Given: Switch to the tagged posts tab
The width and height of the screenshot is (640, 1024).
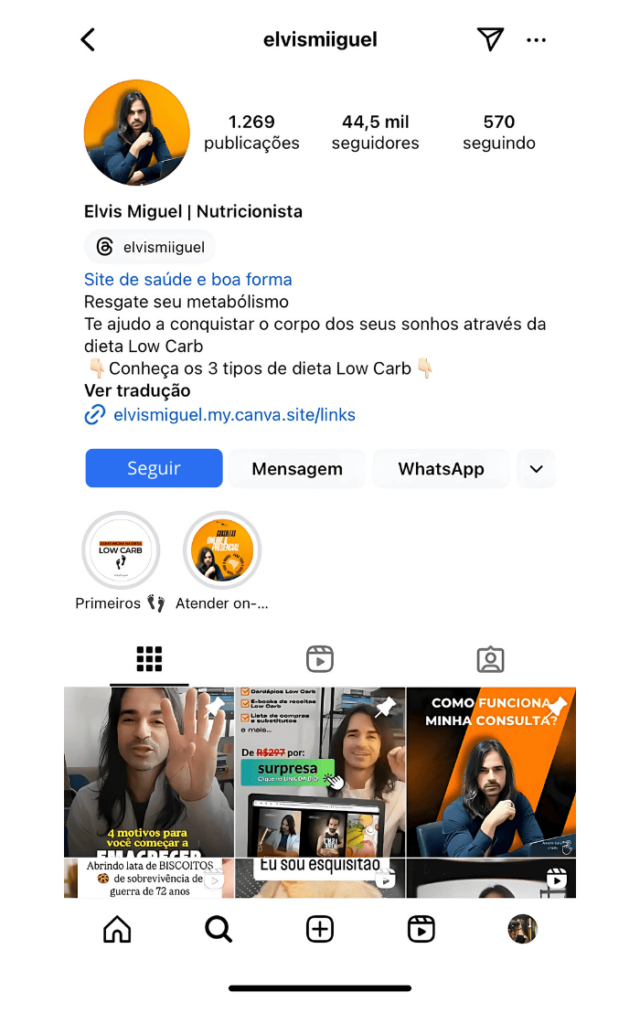Looking at the screenshot, I should pos(490,659).
